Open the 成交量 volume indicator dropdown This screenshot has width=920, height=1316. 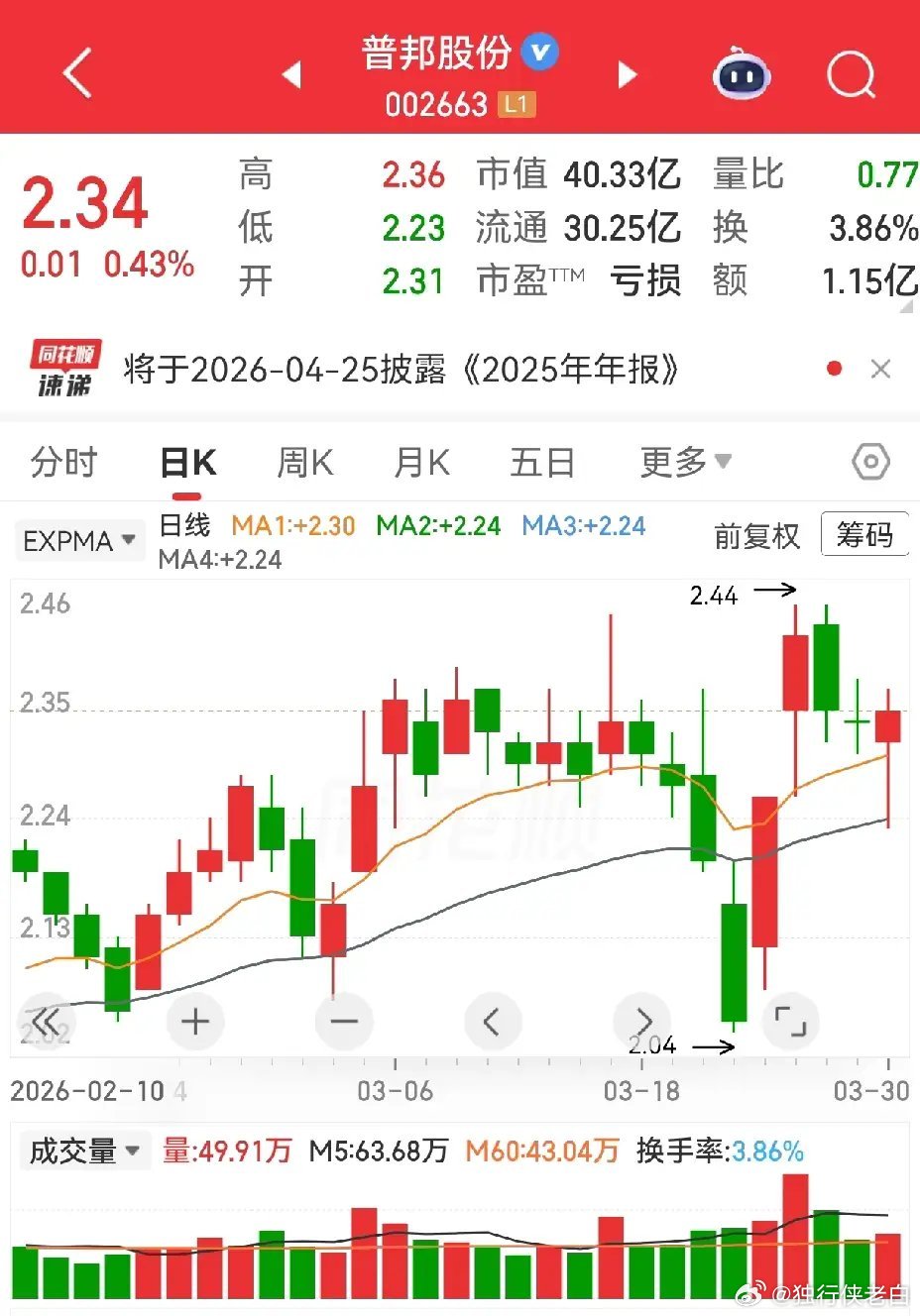pyautogui.click(x=84, y=1151)
